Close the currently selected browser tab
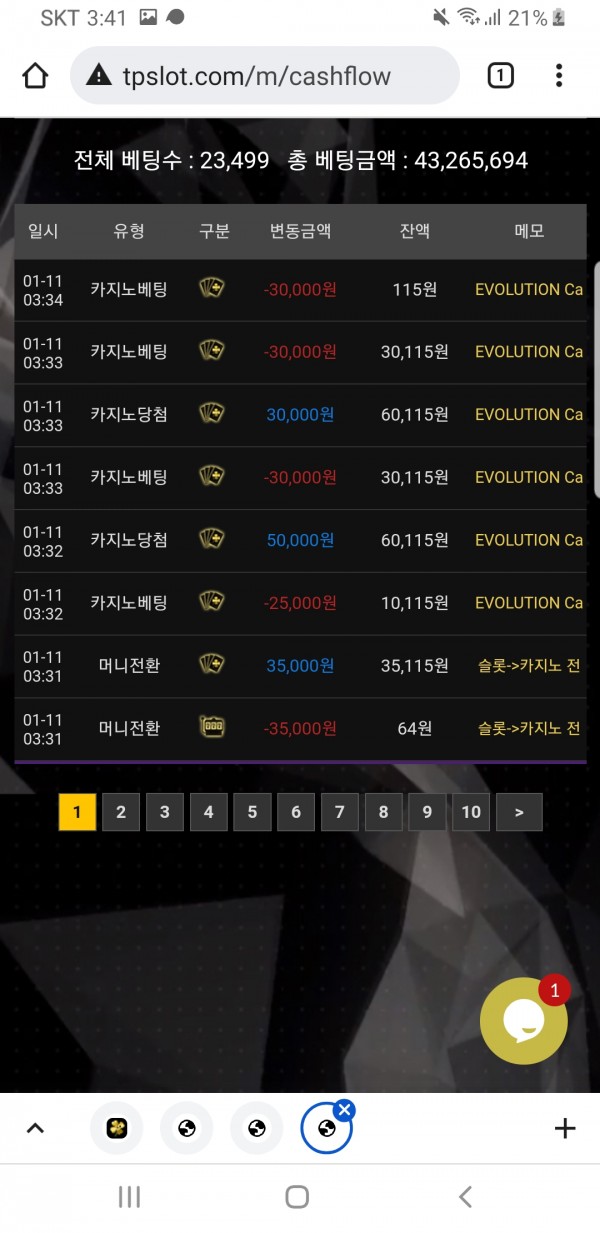 [x=344, y=1109]
